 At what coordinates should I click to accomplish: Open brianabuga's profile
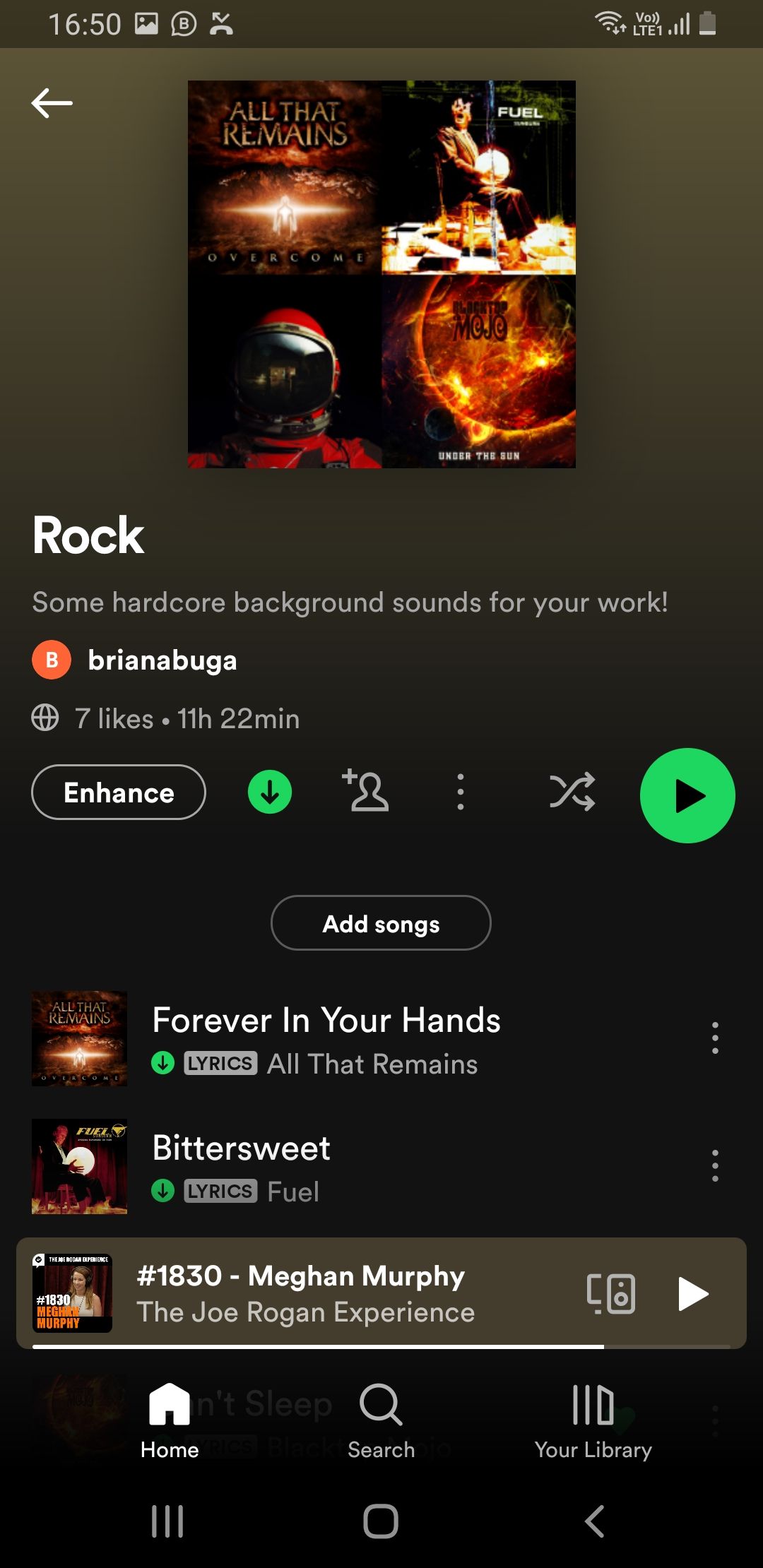point(162,660)
